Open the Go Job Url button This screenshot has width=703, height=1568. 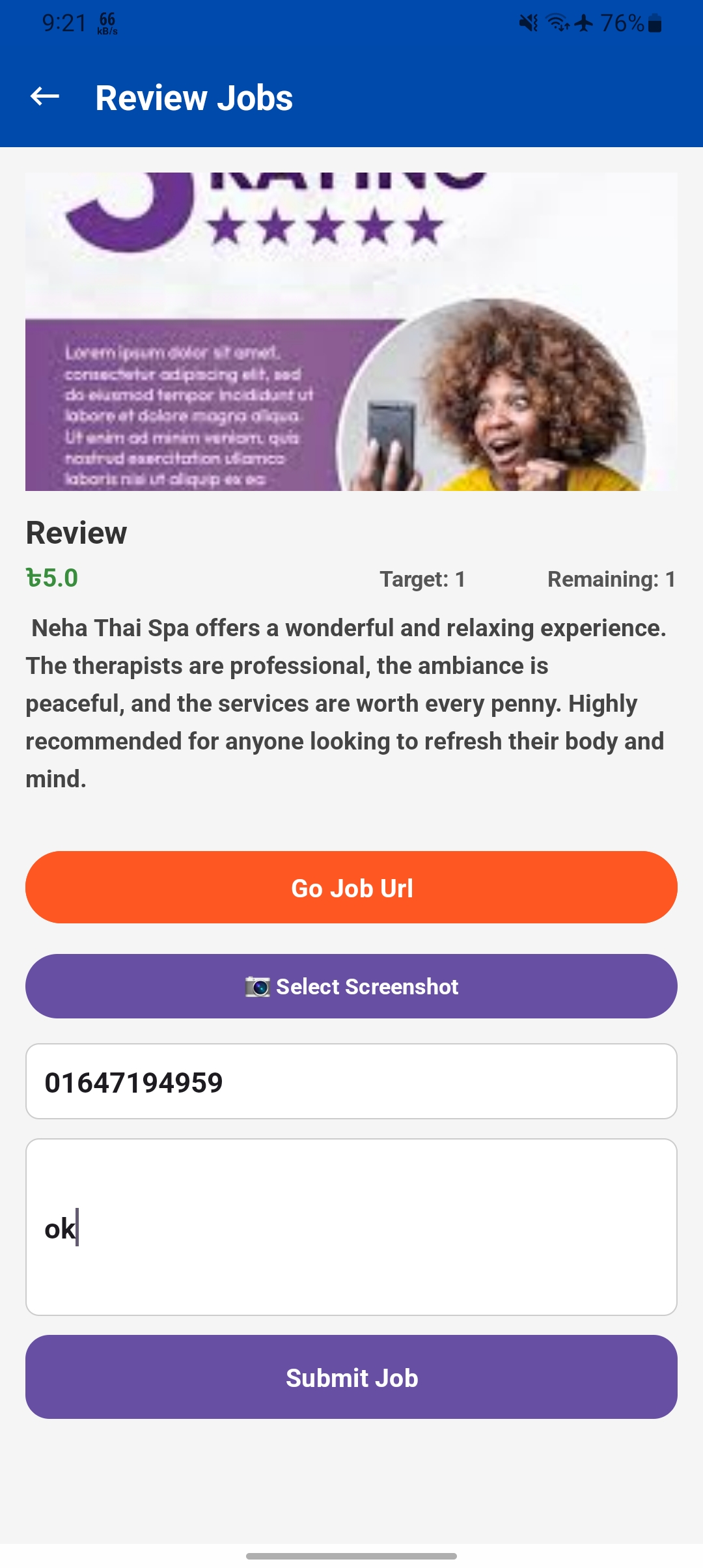pos(351,888)
